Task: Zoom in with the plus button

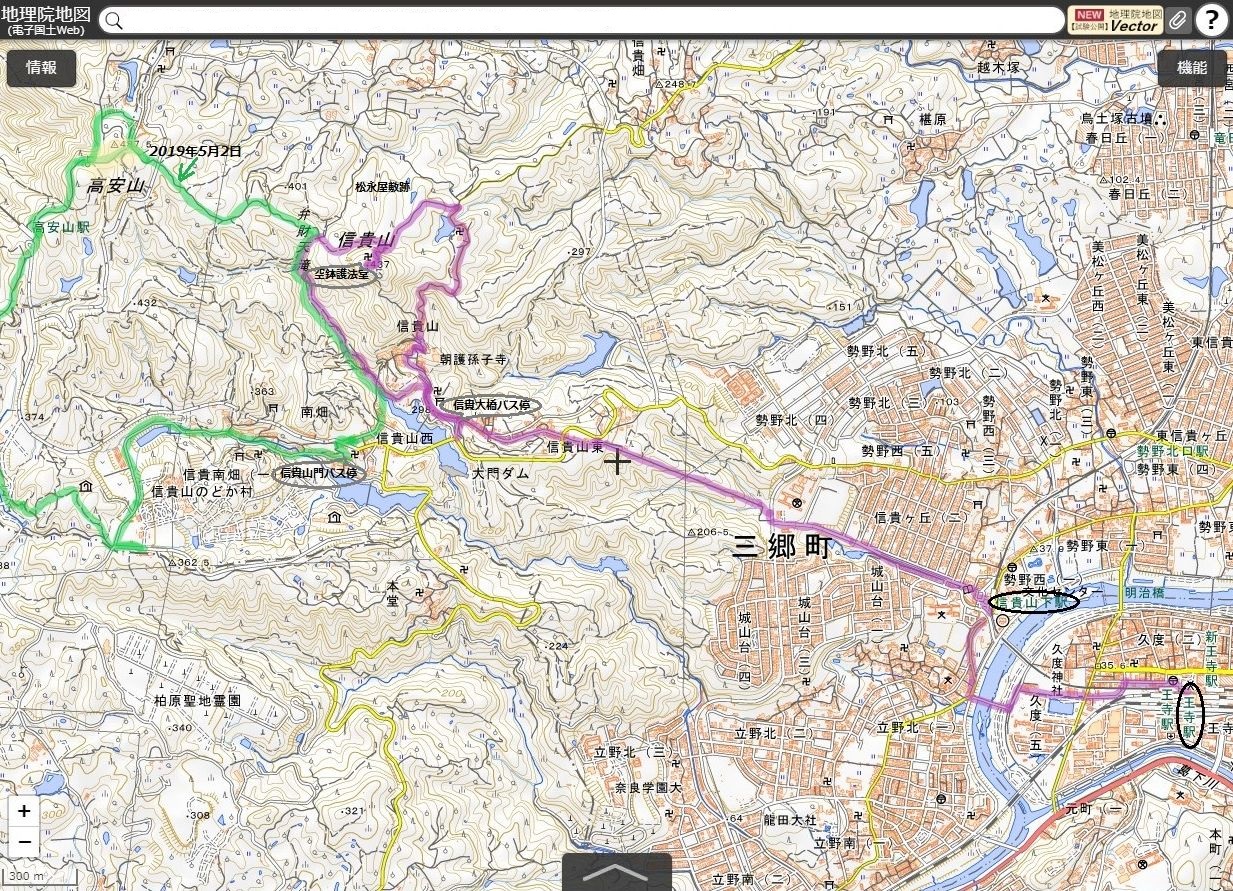Action: click(x=24, y=811)
